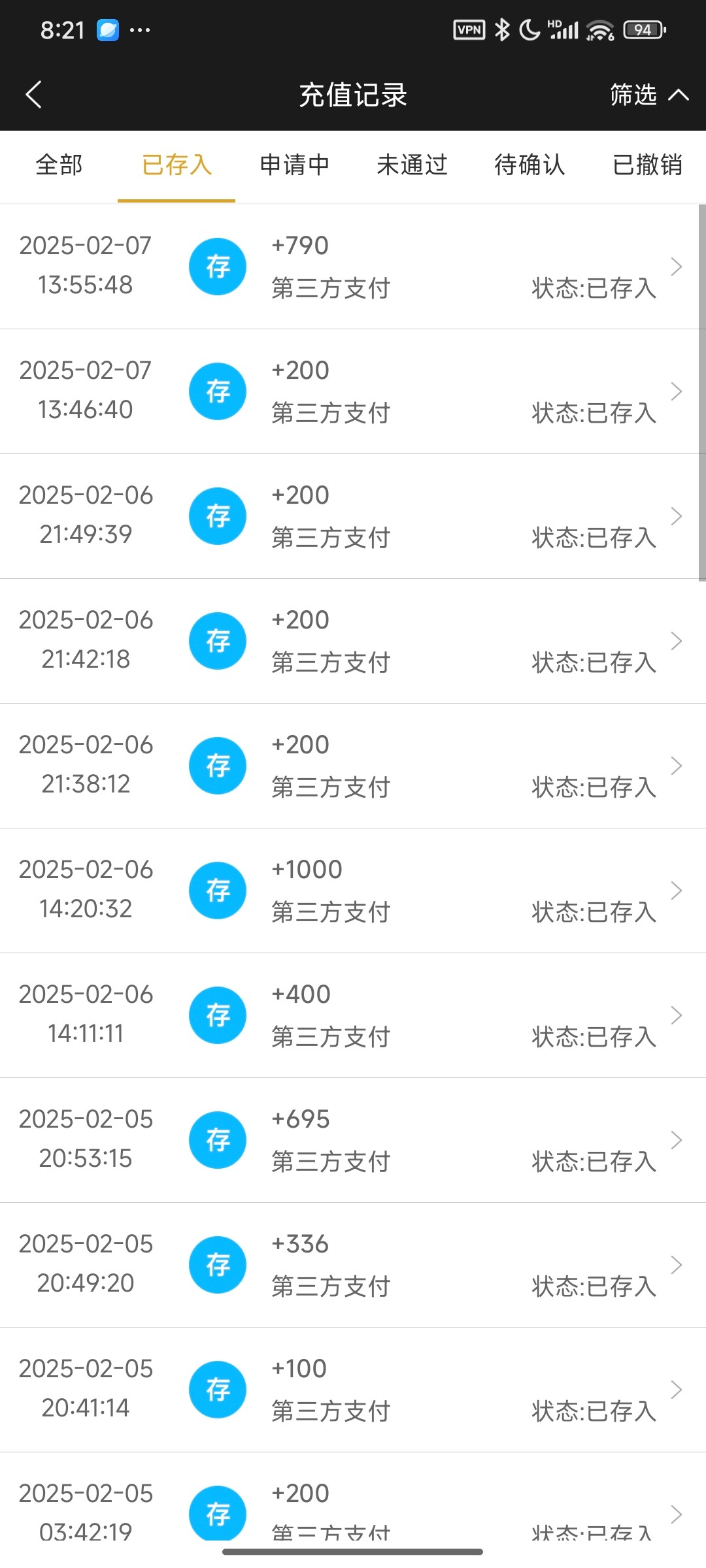
Task: Open the +790 deposit record at 13:55:48
Action: pyautogui.click(x=353, y=267)
